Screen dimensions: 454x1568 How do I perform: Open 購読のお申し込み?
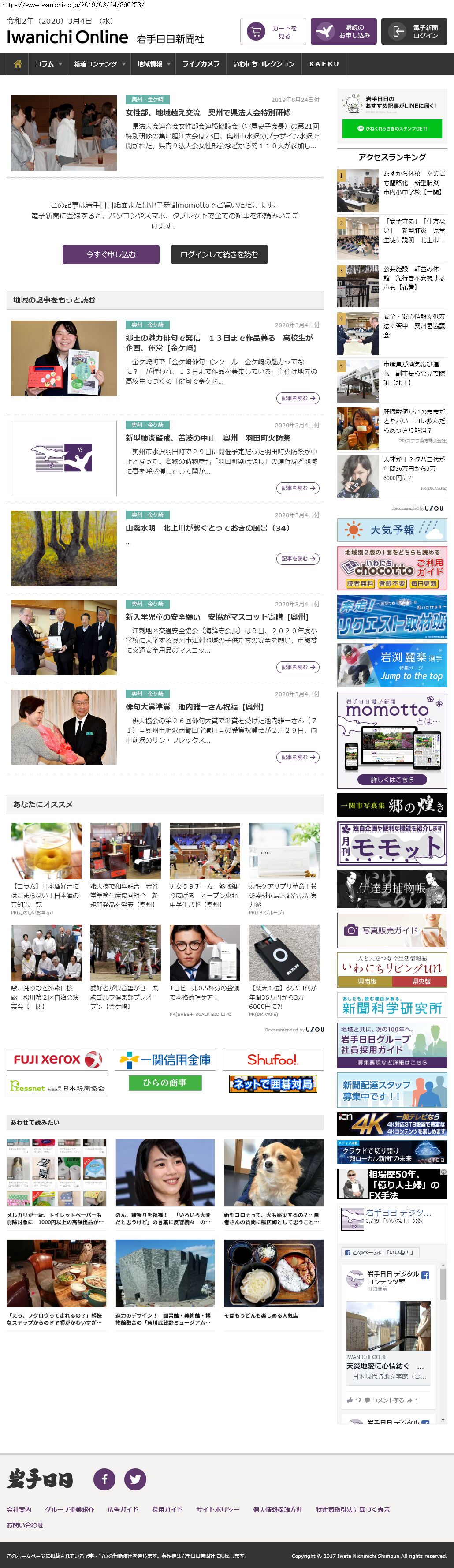(x=343, y=32)
